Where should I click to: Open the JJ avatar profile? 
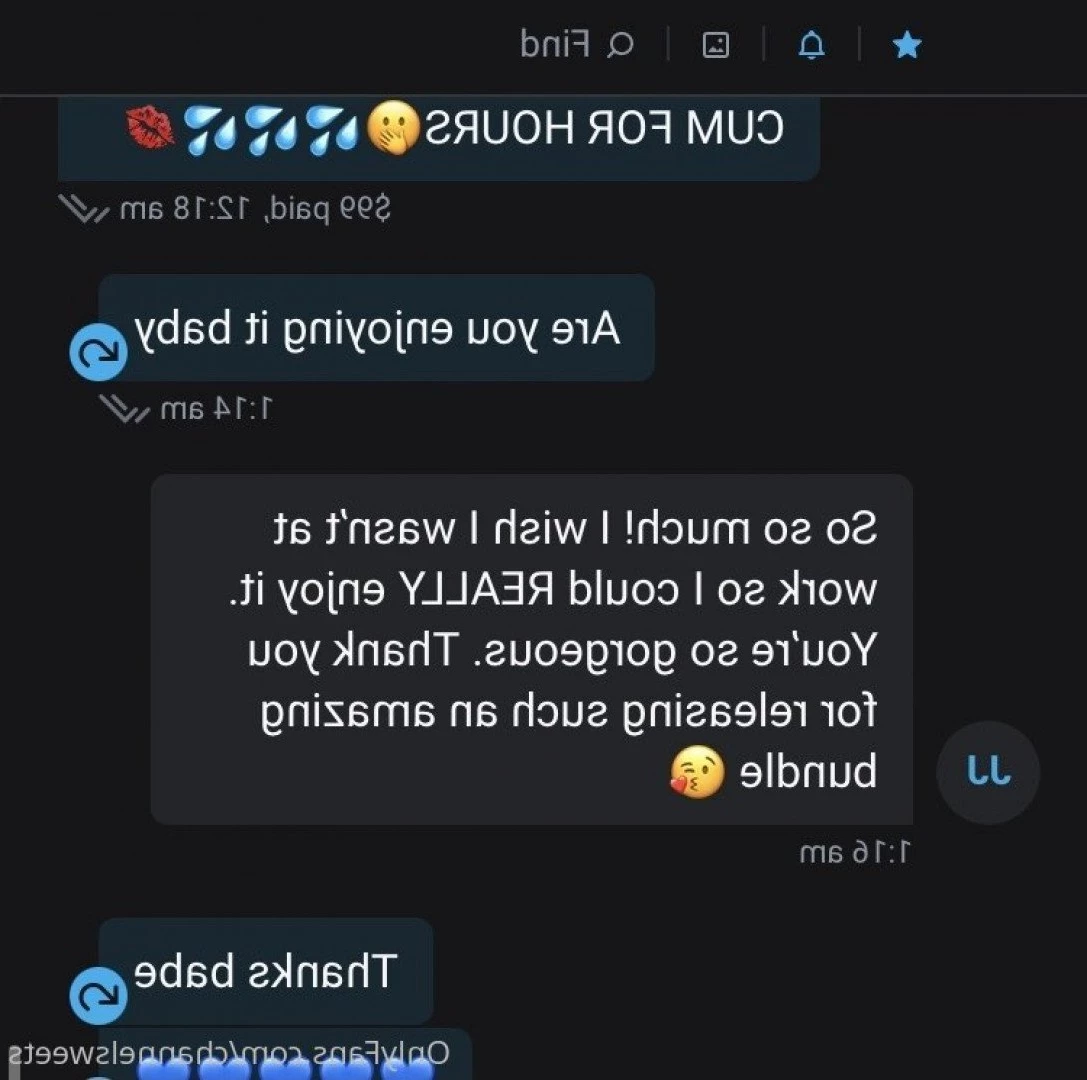tap(988, 772)
